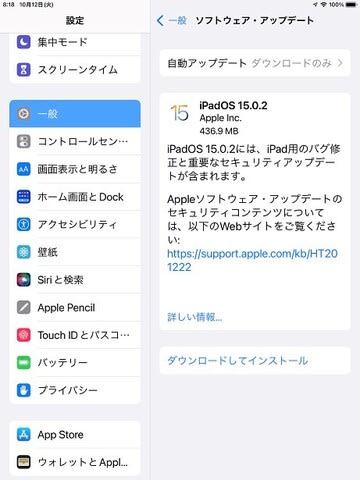Select the 一般 row
Viewport: 360px width, 480px height.
pos(75,114)
